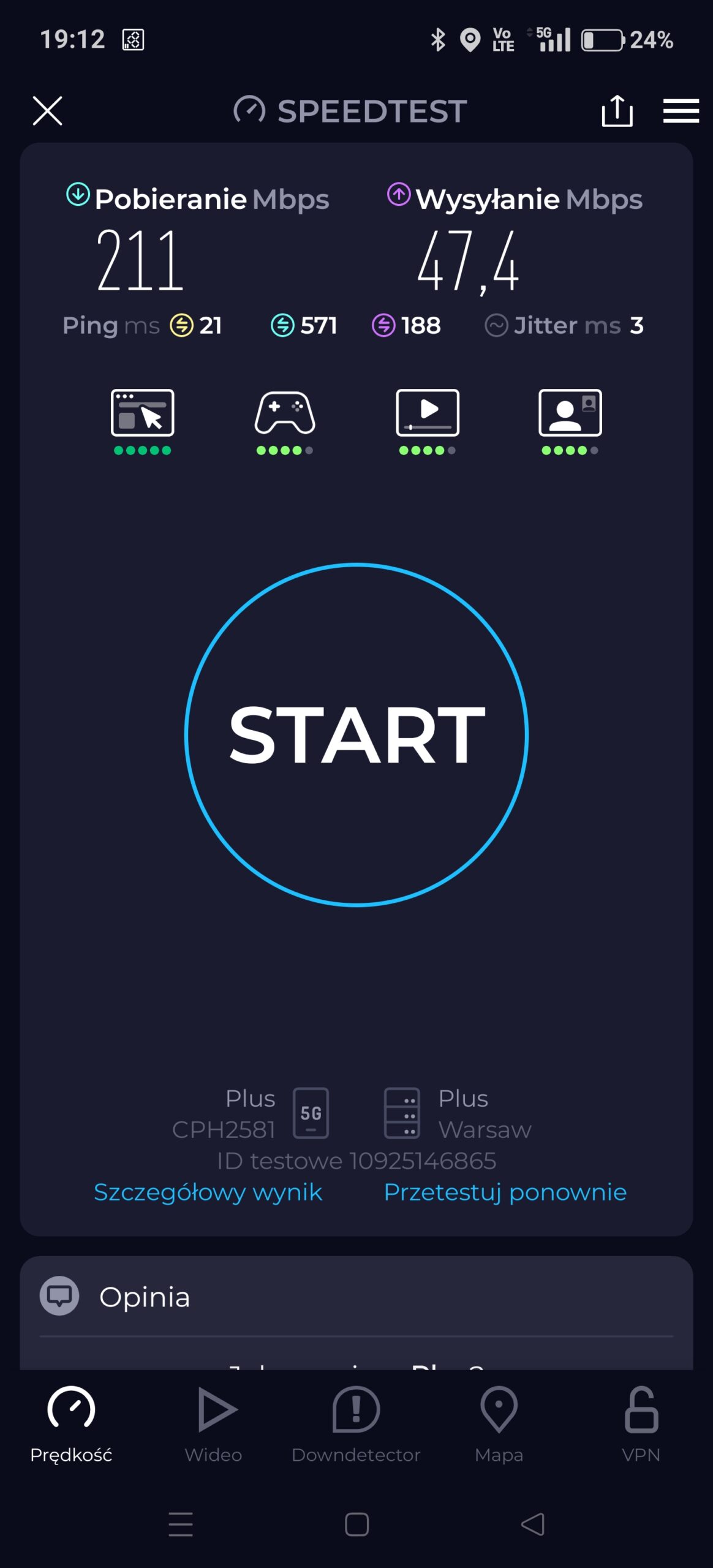View web browsing quality rating
713x1568 pixels.
point(142,421)
